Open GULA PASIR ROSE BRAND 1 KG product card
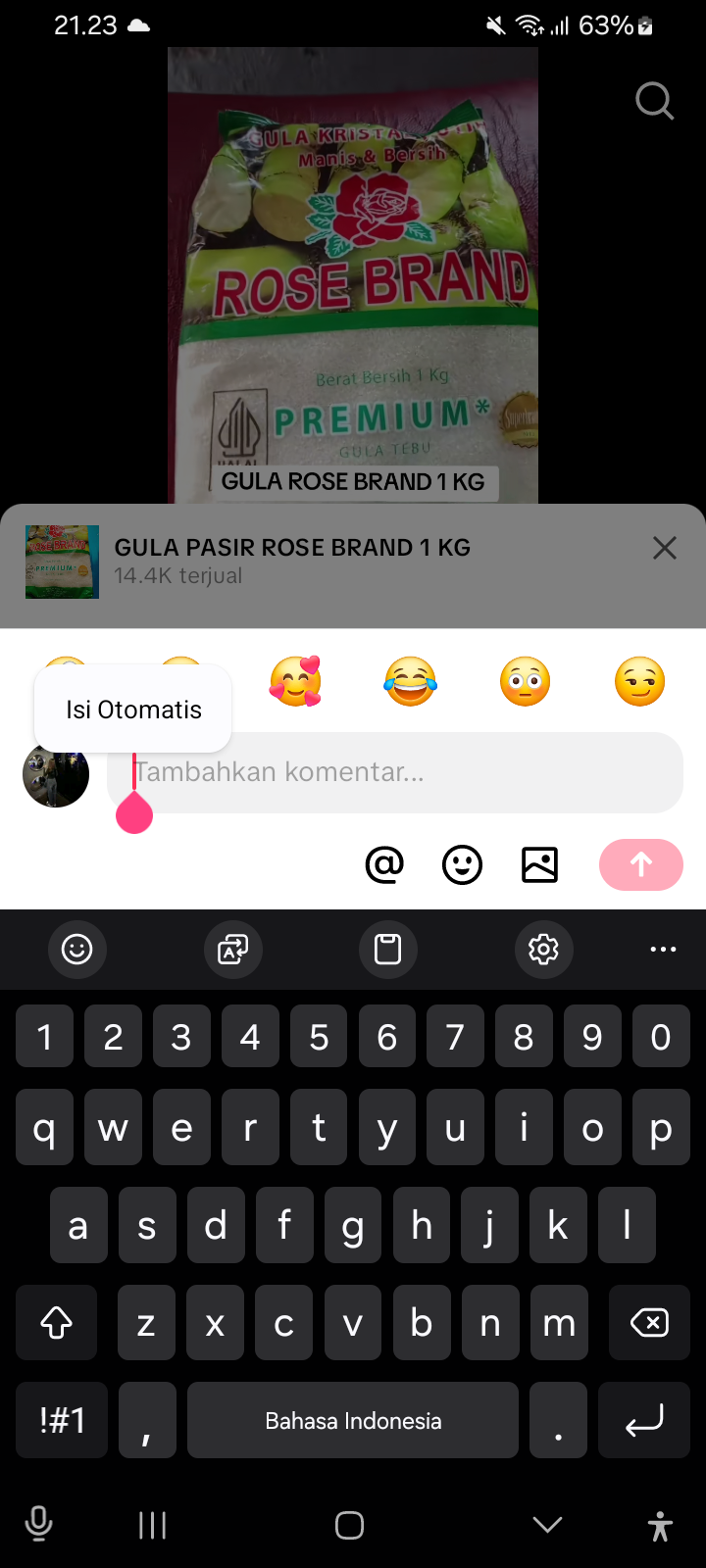The height and width of the screenshot is (1568, 706). click(x=292, y=561)
